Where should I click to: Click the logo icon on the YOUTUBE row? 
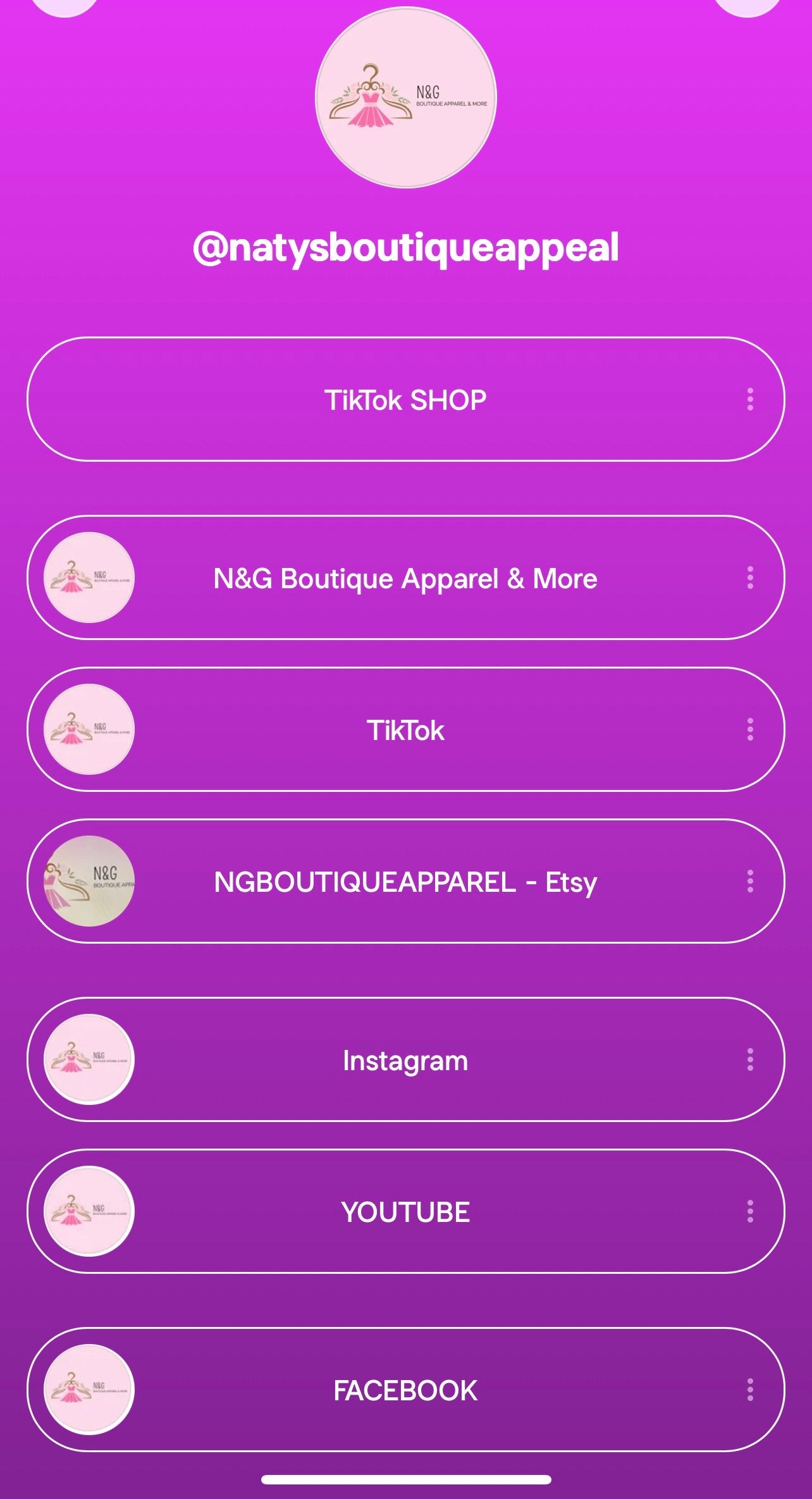pos(87,1212)
